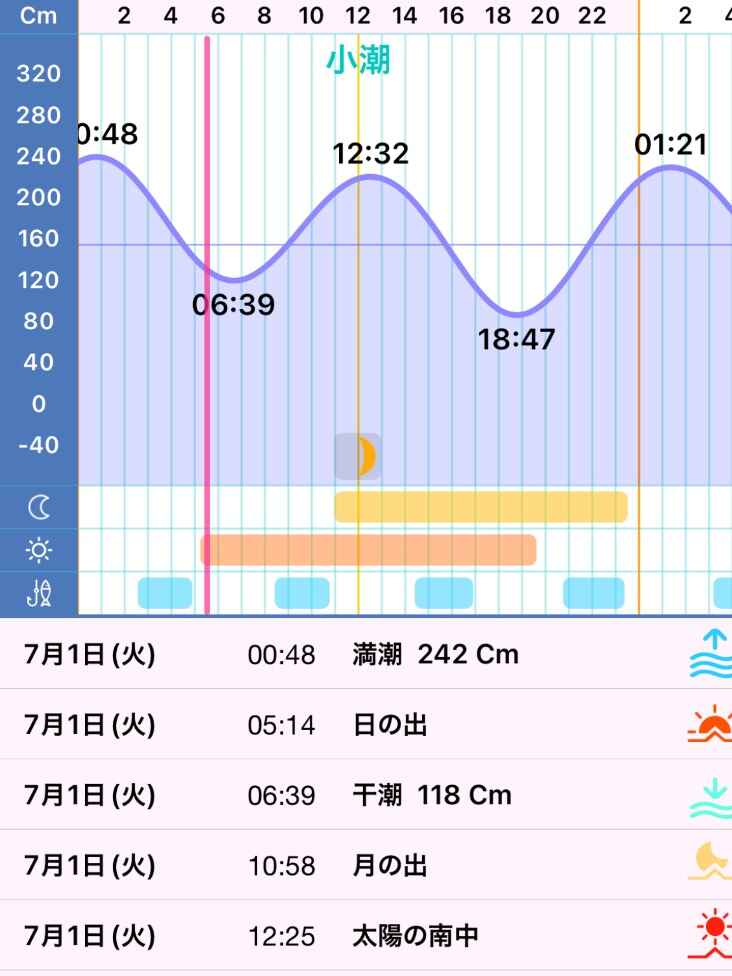
Task: Select the 10:58 月の出 row
Action: tap(366, 865)
